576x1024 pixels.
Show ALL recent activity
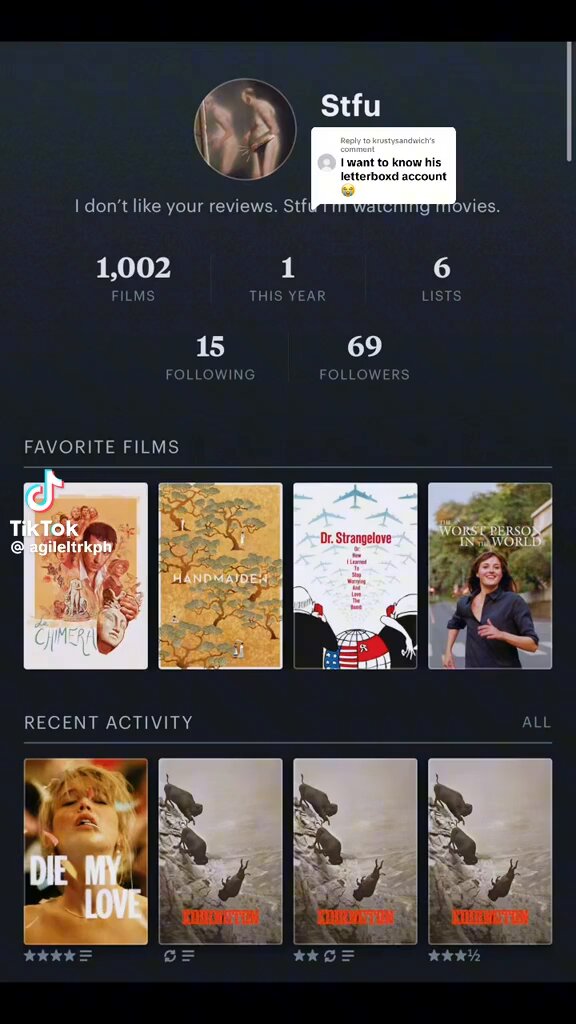pyautogui.click(x=536, y=722)
